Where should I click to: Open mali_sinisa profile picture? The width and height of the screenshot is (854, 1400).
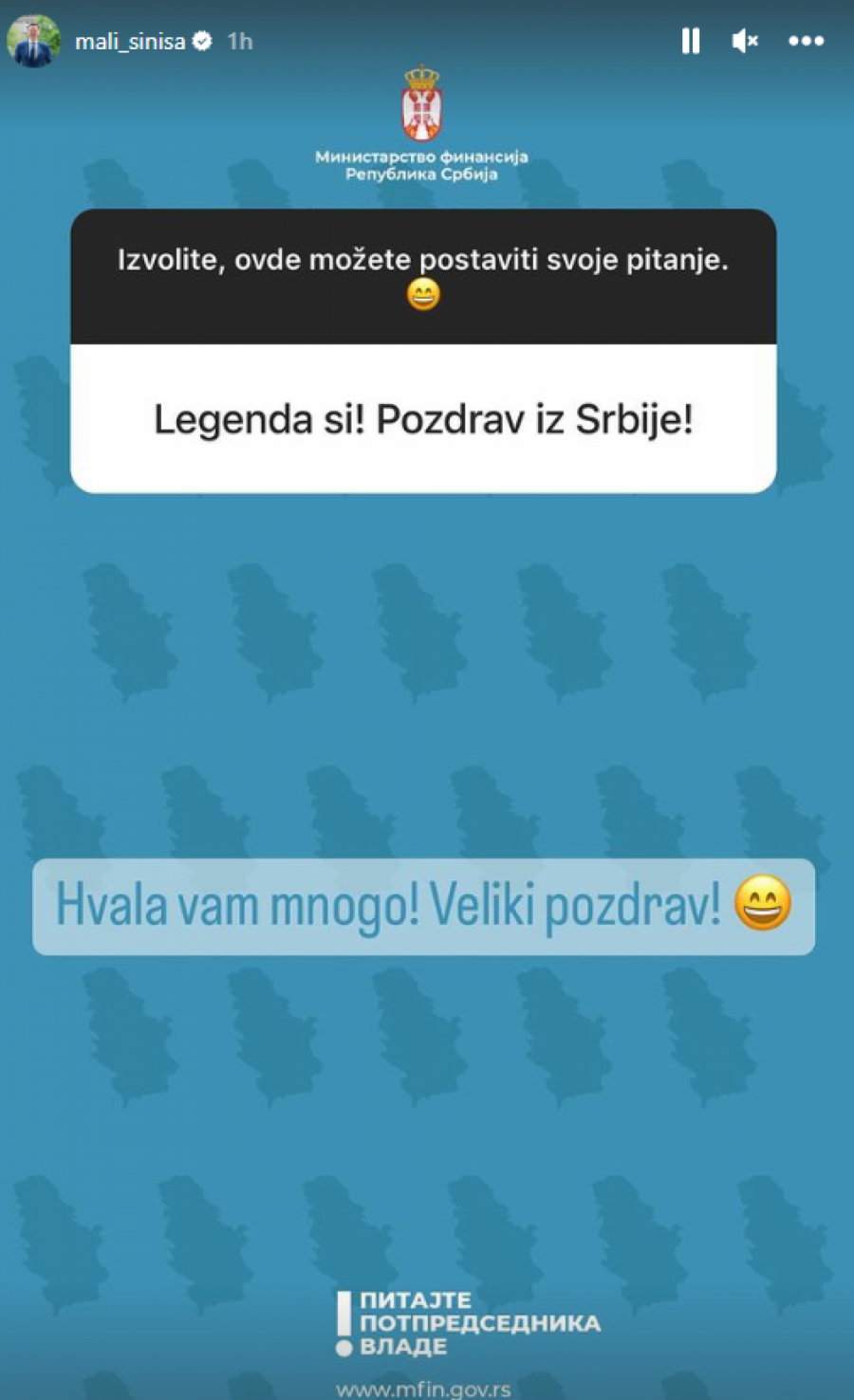coord(33,41)
